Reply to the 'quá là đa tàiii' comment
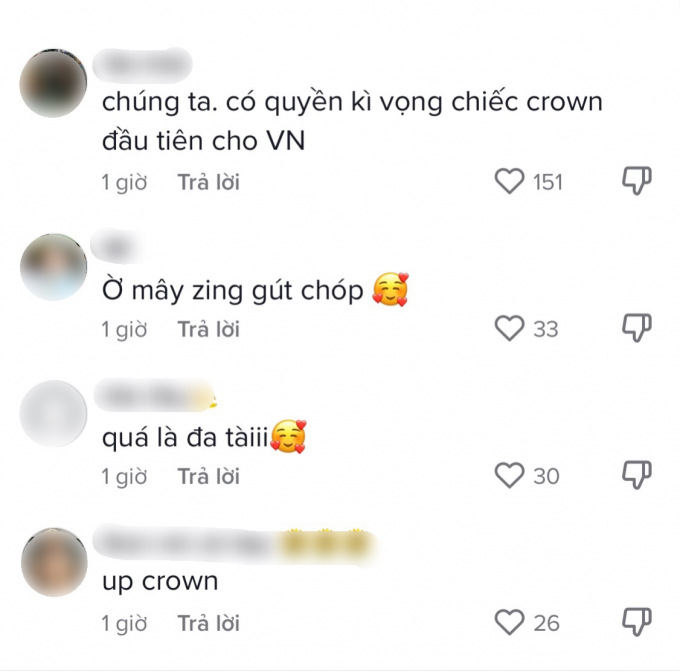This screenshot has width=680, height=672. coord(209,476)
